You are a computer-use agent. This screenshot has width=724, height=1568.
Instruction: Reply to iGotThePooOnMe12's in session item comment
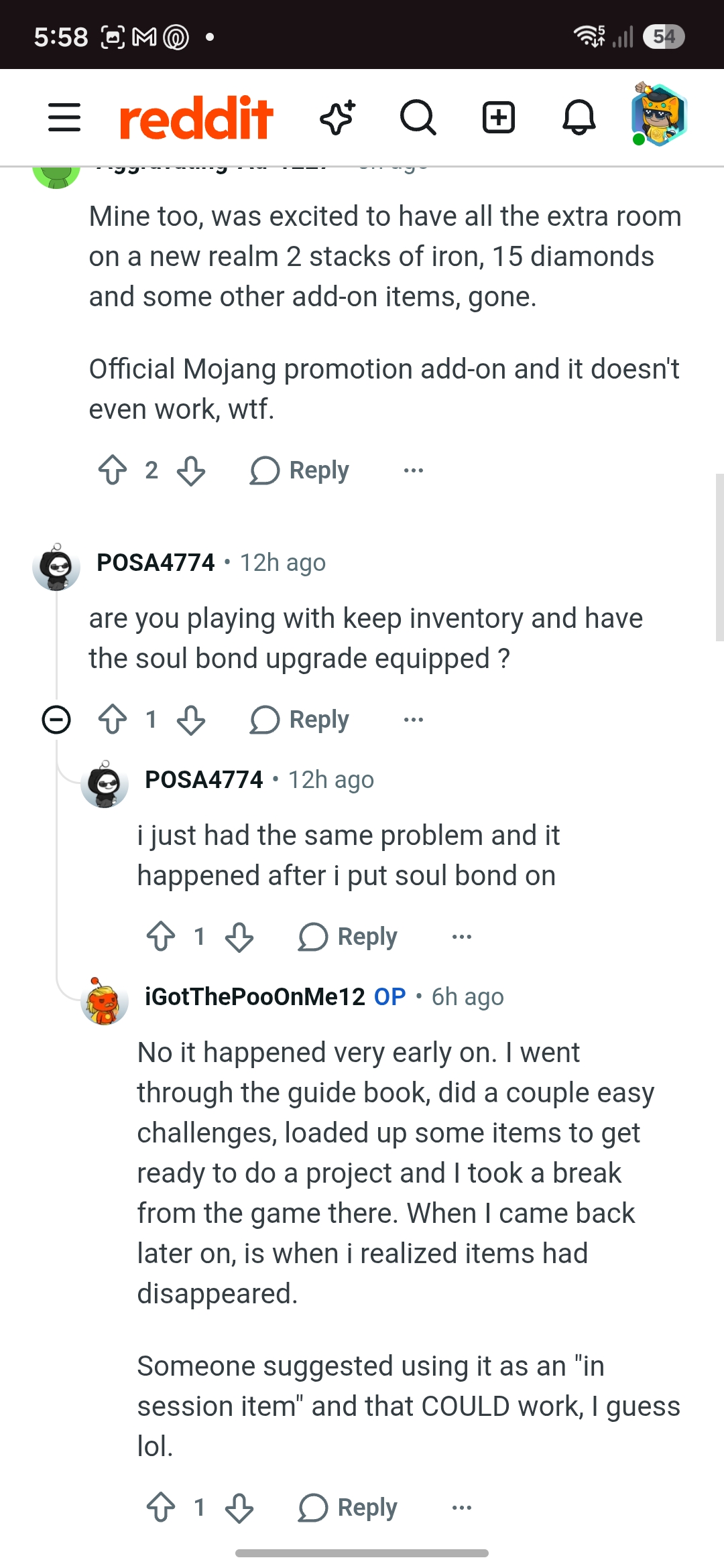[348, 1508]
